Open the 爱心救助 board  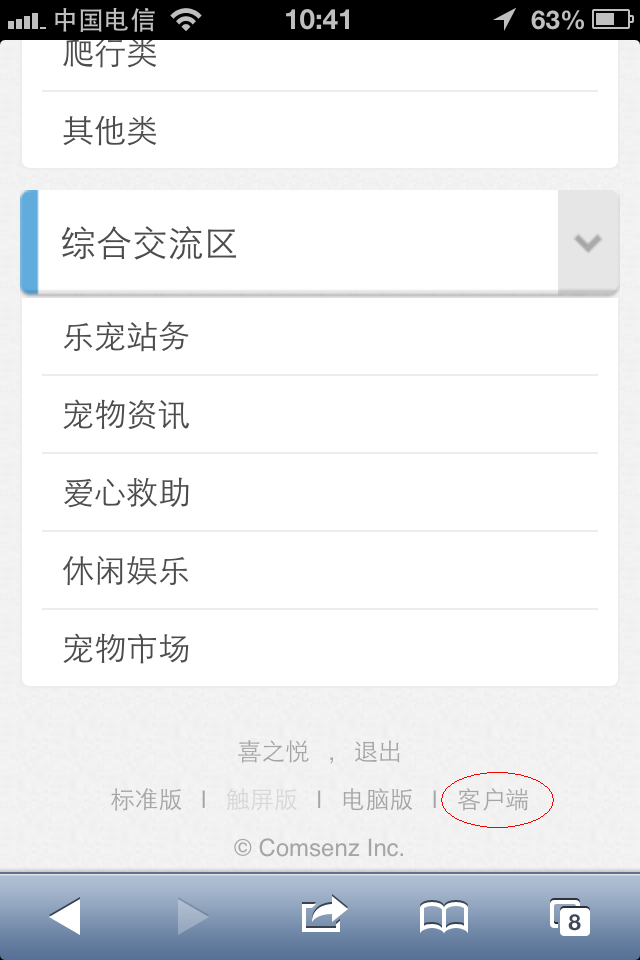tap(126, 493)
